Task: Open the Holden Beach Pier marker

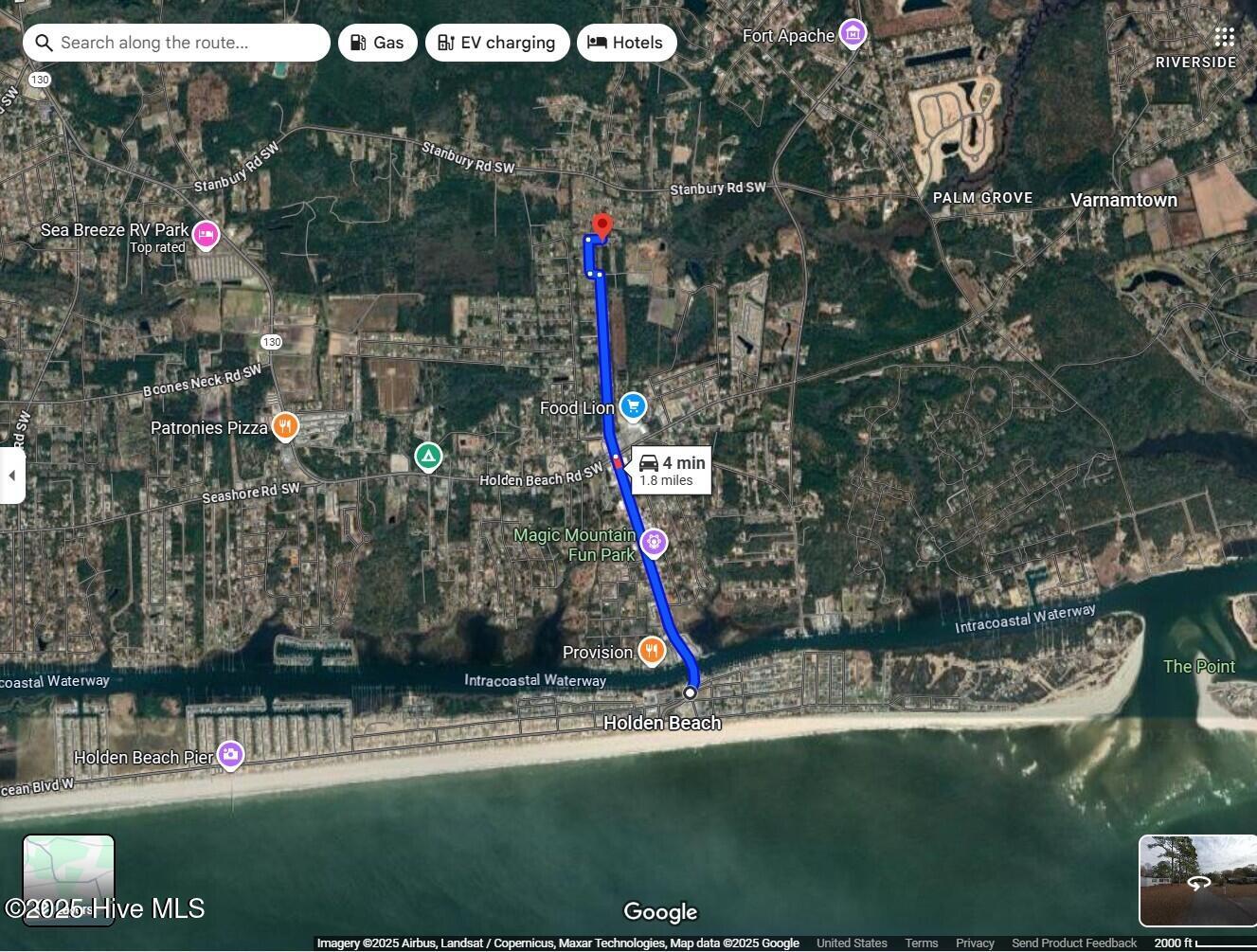Action: click(230, 755)
